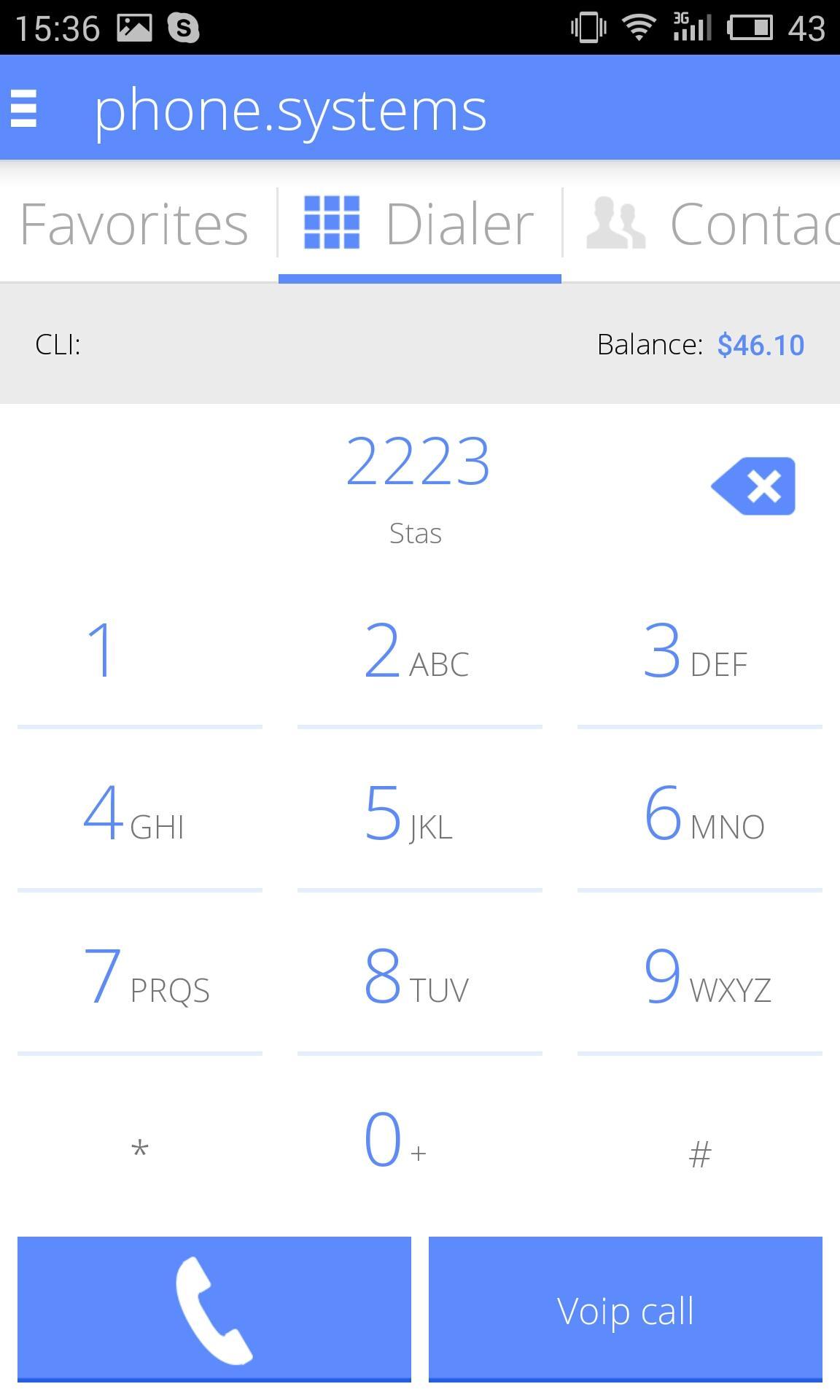Tap the pound sign key
The height and width of the screenshot is (1400, 840).
click(x=699, y=1151)
